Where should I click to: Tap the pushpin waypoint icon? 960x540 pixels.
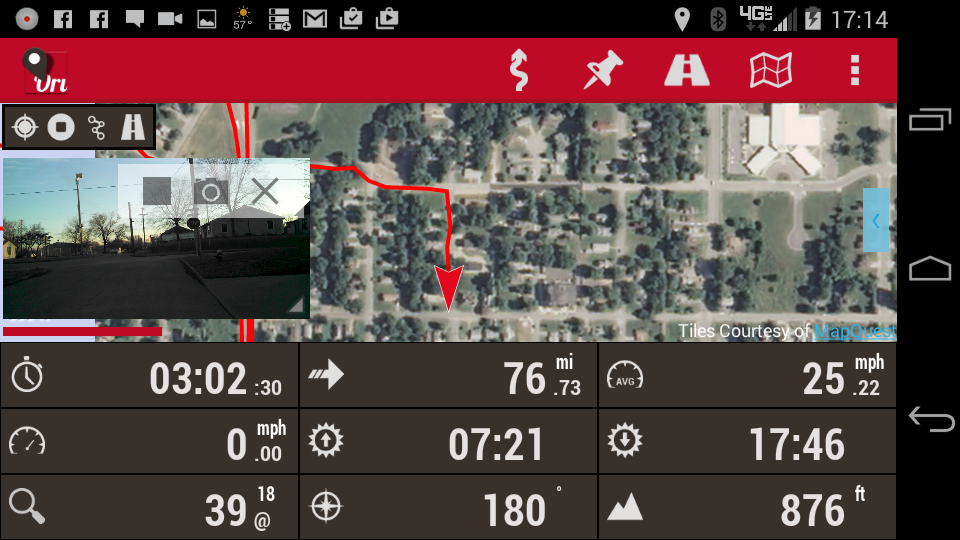[603, 71]
